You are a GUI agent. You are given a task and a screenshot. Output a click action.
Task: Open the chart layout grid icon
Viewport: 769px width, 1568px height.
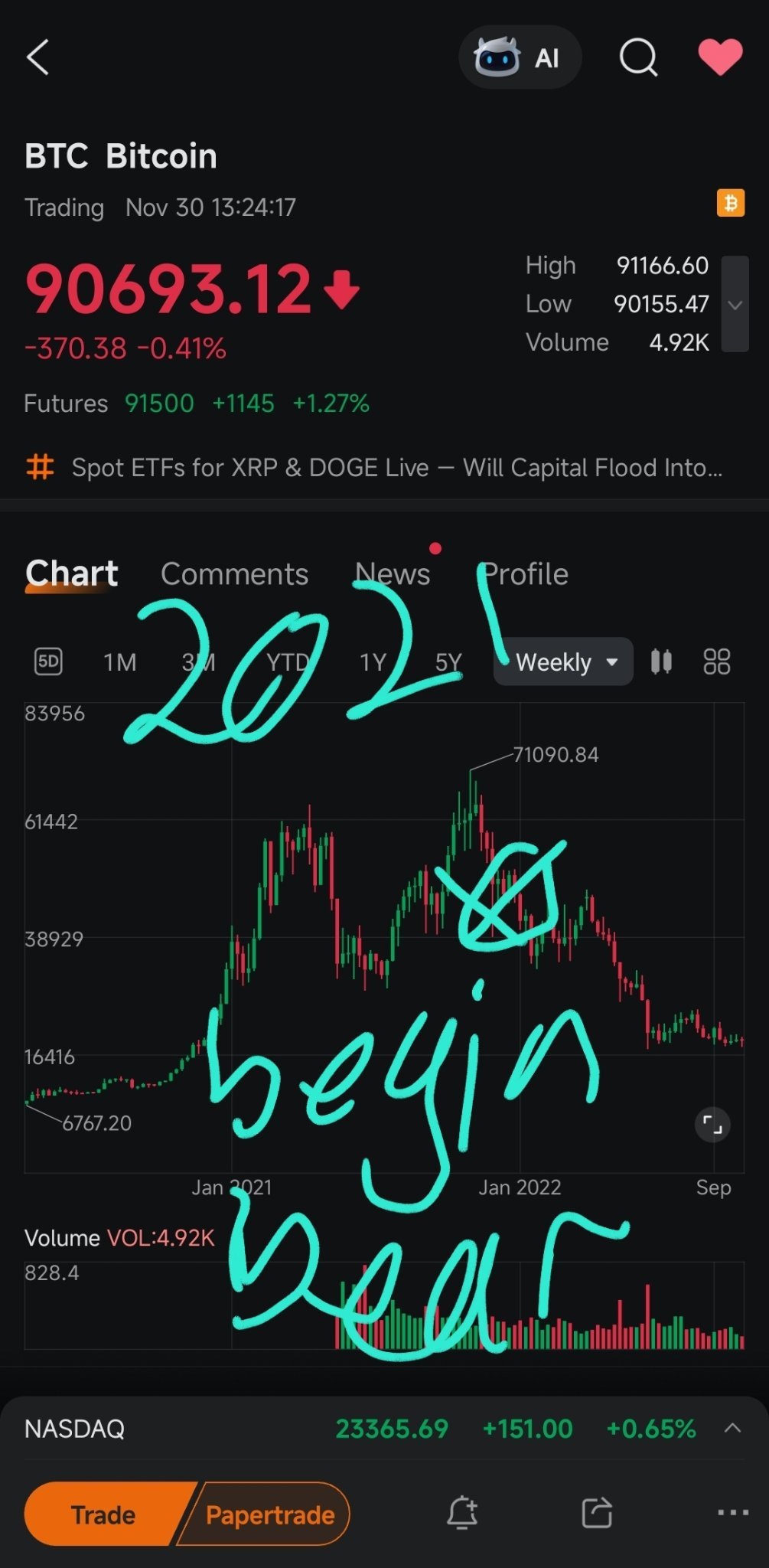(x=717, y=661)
